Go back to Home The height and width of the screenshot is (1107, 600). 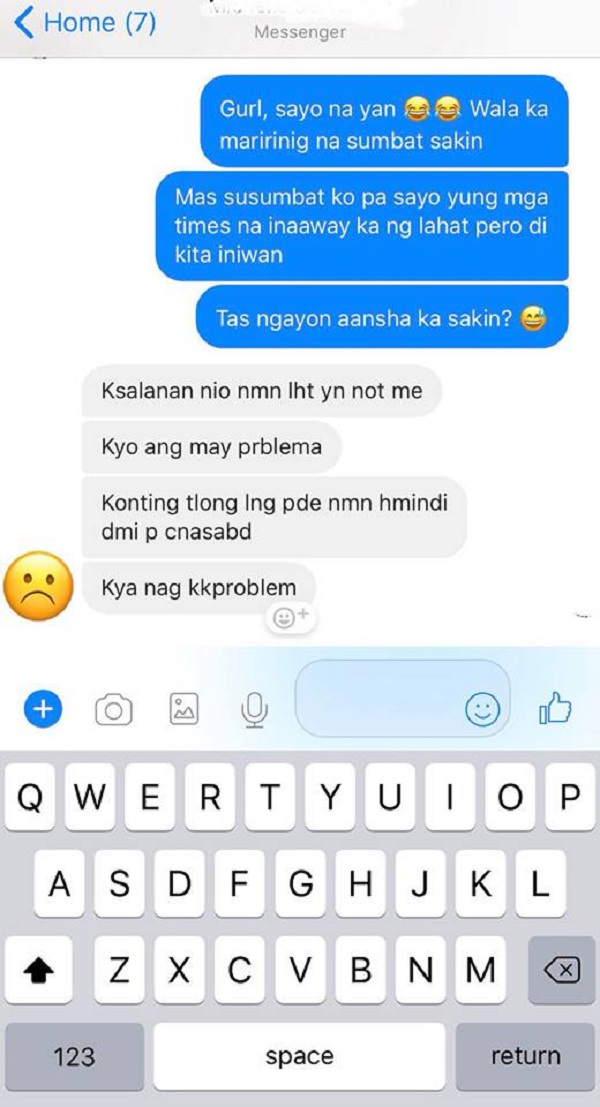click(x=85, y=23)
